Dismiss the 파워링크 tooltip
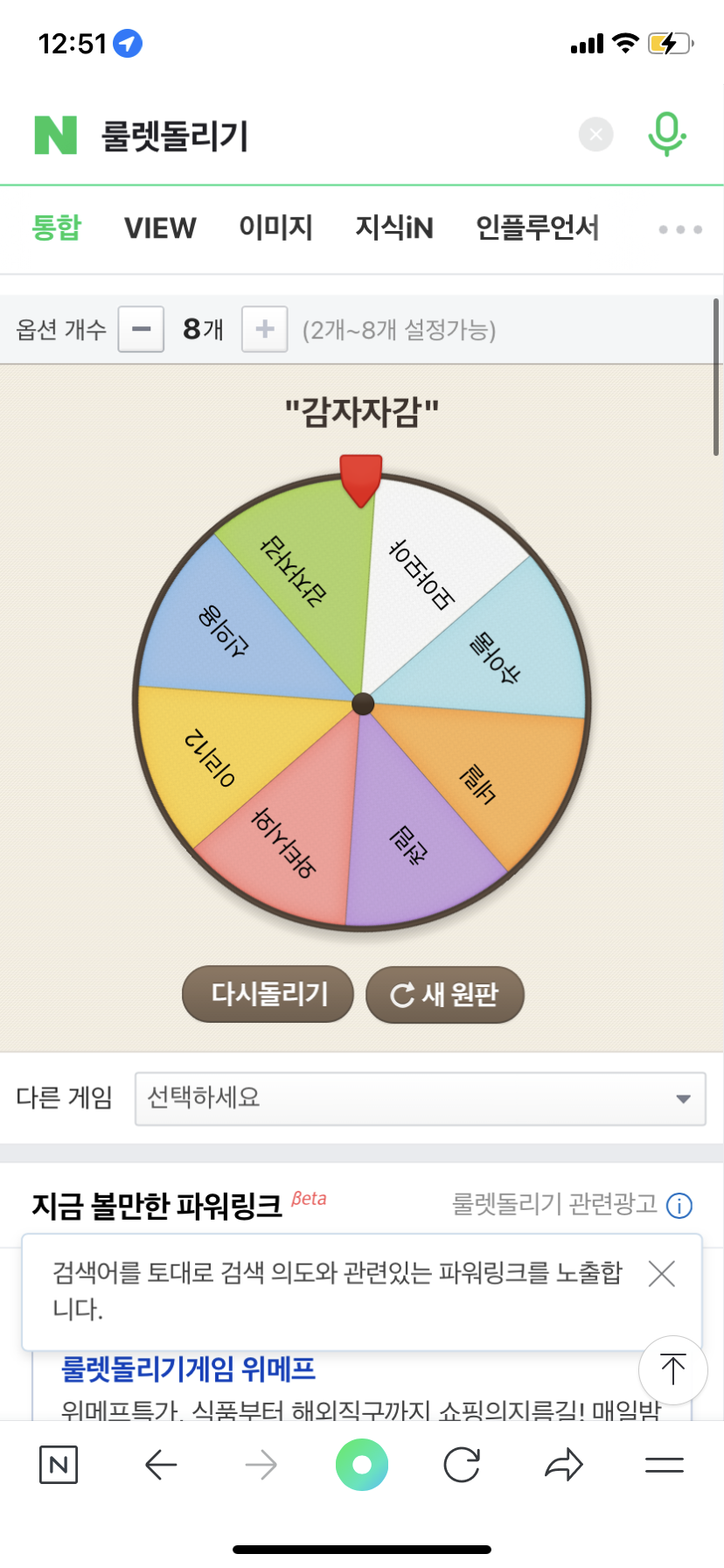 coord(662,1274)
